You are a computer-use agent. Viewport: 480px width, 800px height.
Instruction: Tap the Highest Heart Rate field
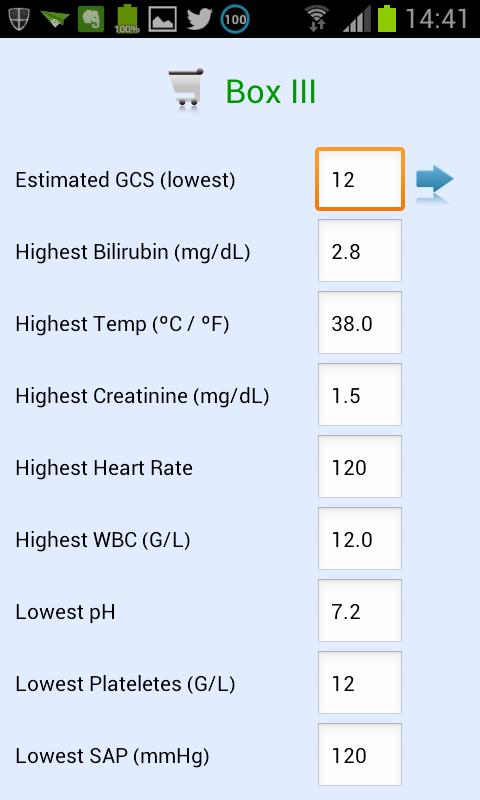click(360, 467)
